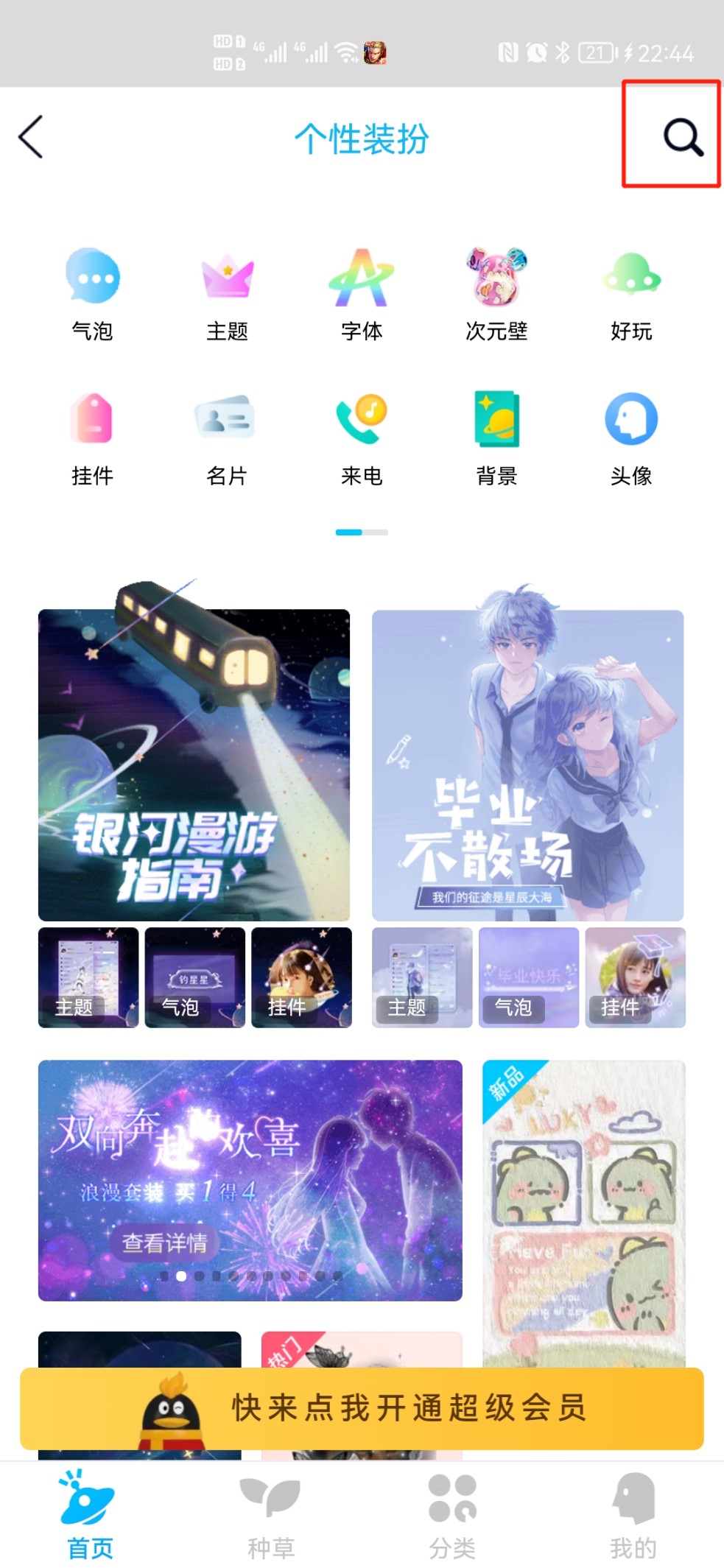Open the 毕业不散场 theme card
This screenshot has width=724, height=1568.
[527, 764]
